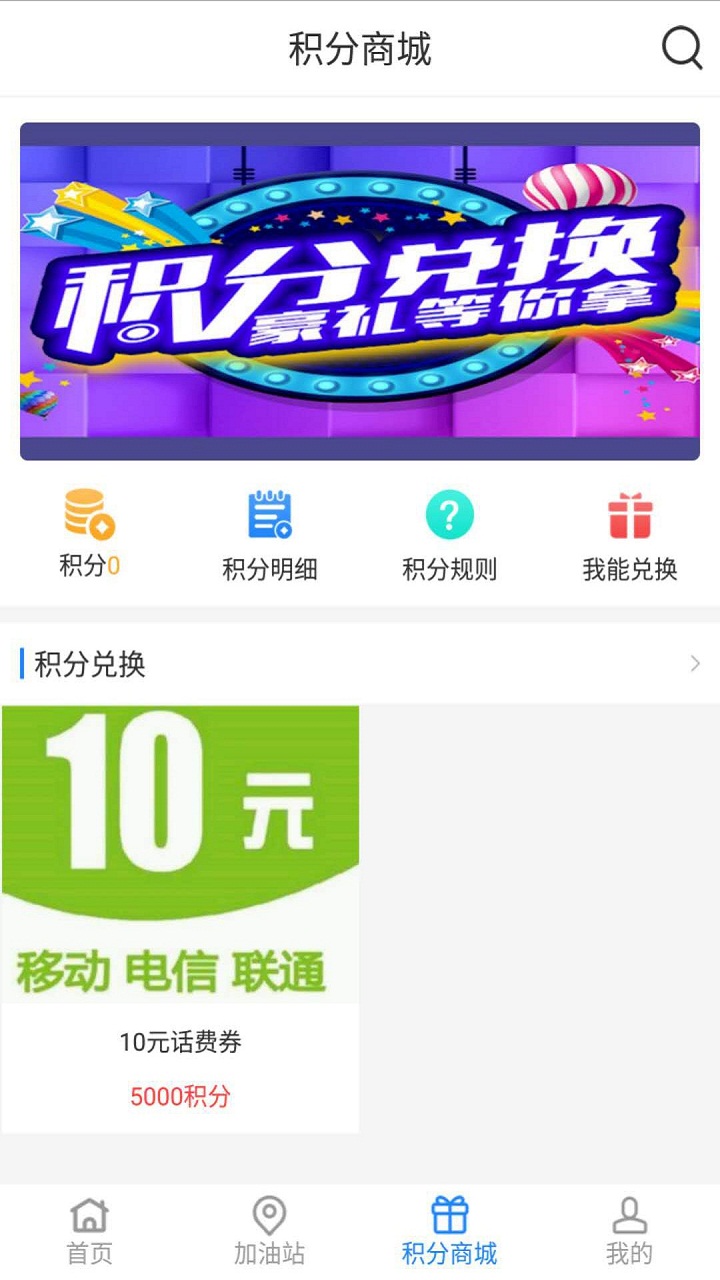This screenshot has height=1280, width=720.
Task: Tap the 我能兑换 gift icon
Action: (628, 513)
